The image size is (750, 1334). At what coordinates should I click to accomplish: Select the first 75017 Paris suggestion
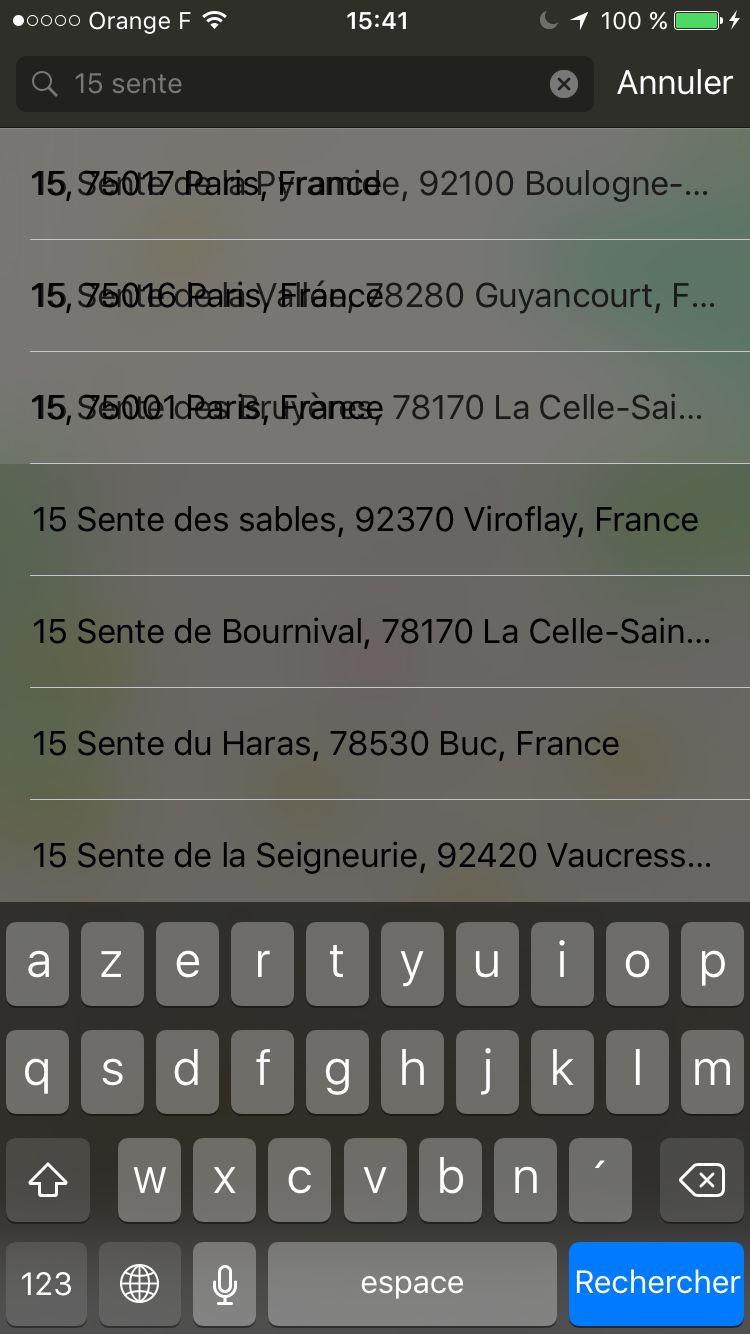(375, 184)
